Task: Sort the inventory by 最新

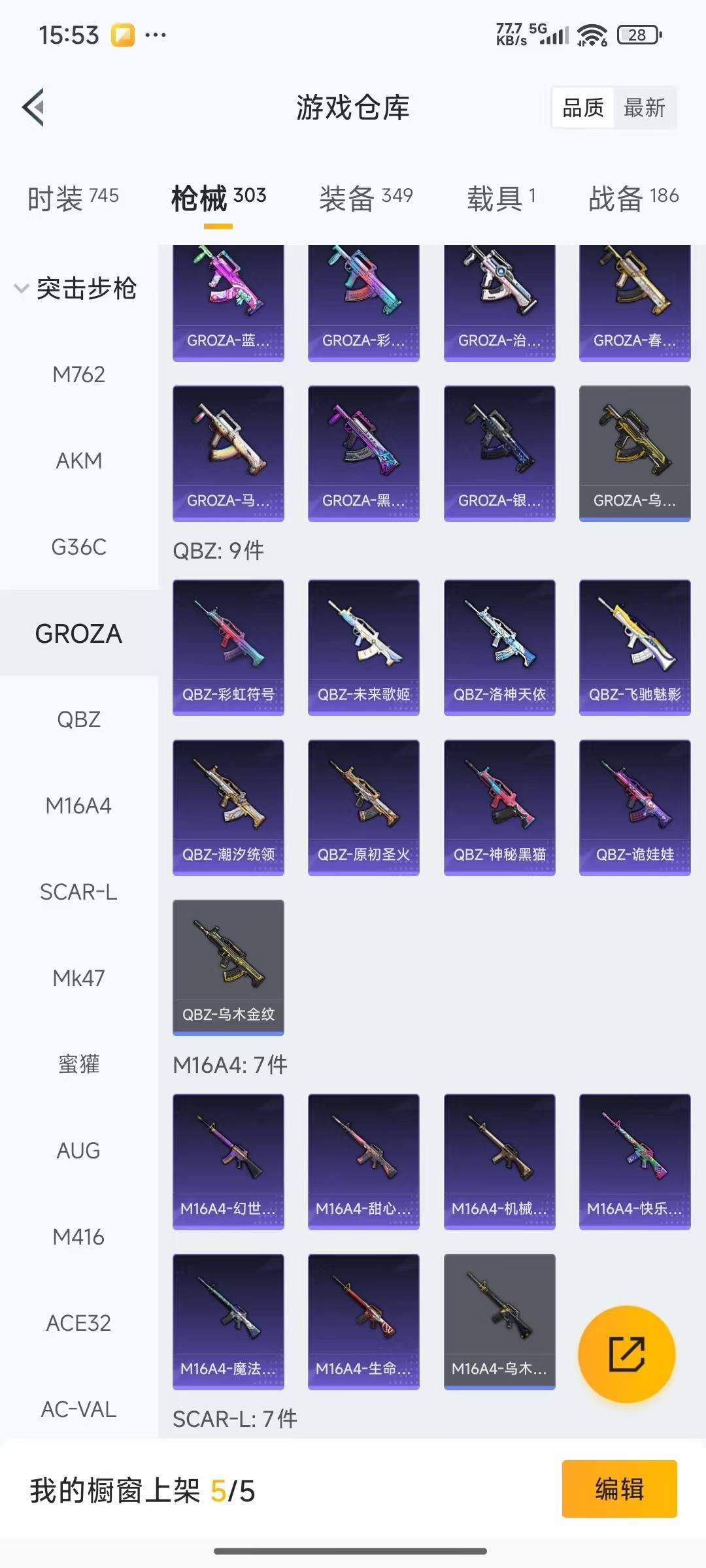Action: (644, 108)
